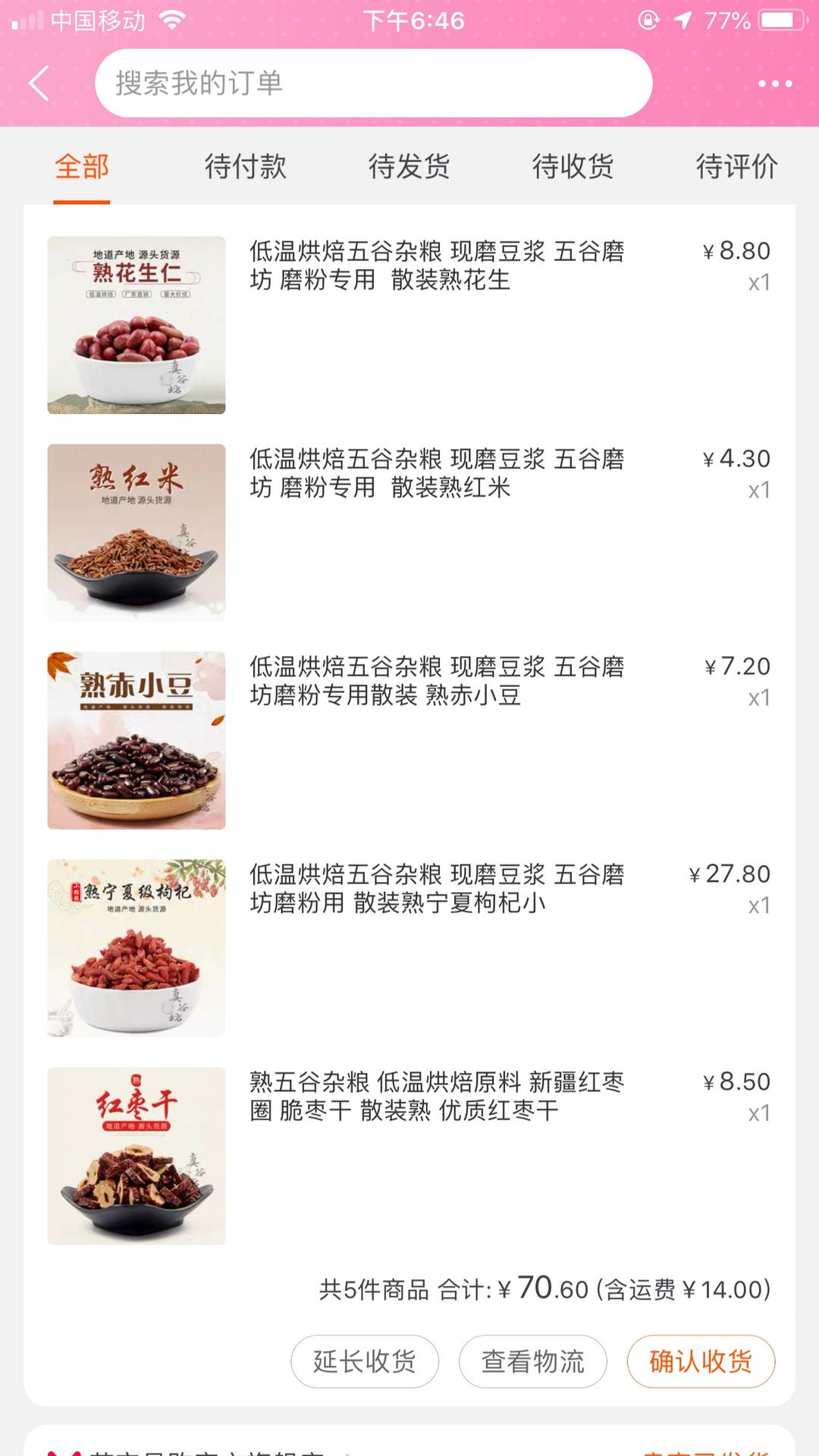The width and height of the screenshot is (819, 1456).
Task: Tap 延长收货 to extend receipt time
Action: coord(365,1361)
